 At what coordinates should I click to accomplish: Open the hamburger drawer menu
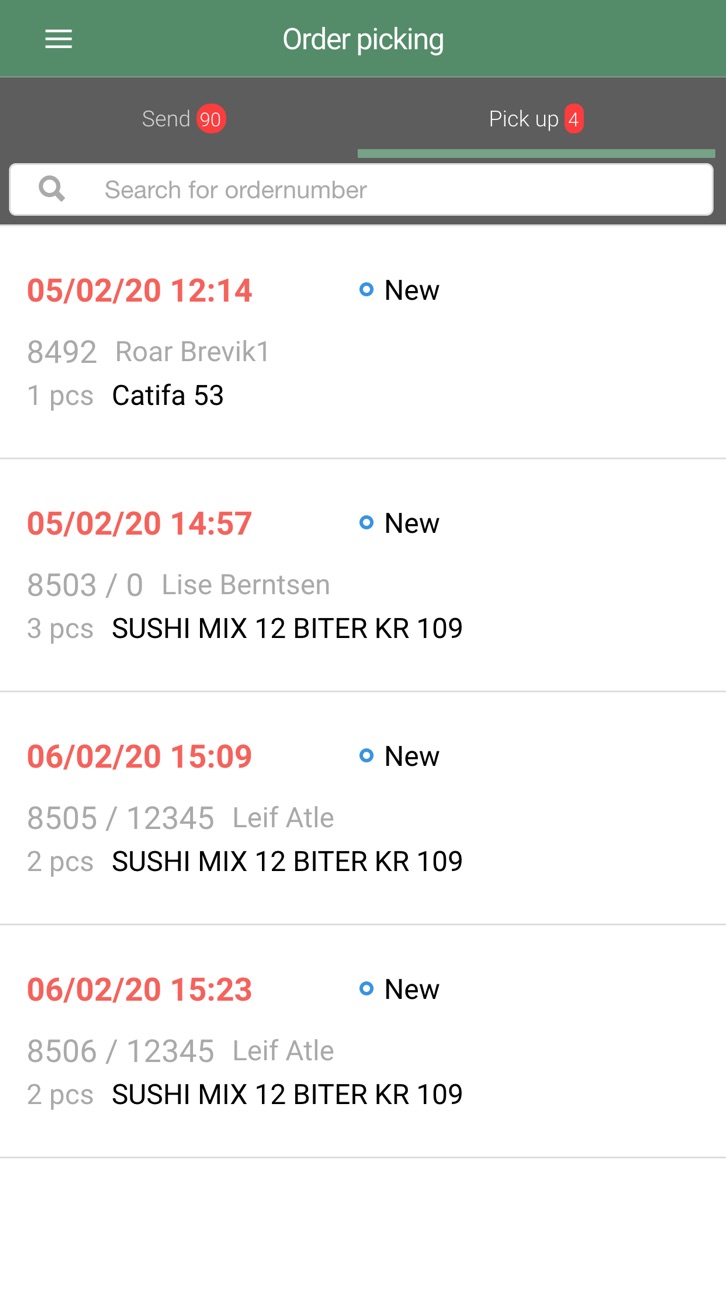tap(59, 39)
